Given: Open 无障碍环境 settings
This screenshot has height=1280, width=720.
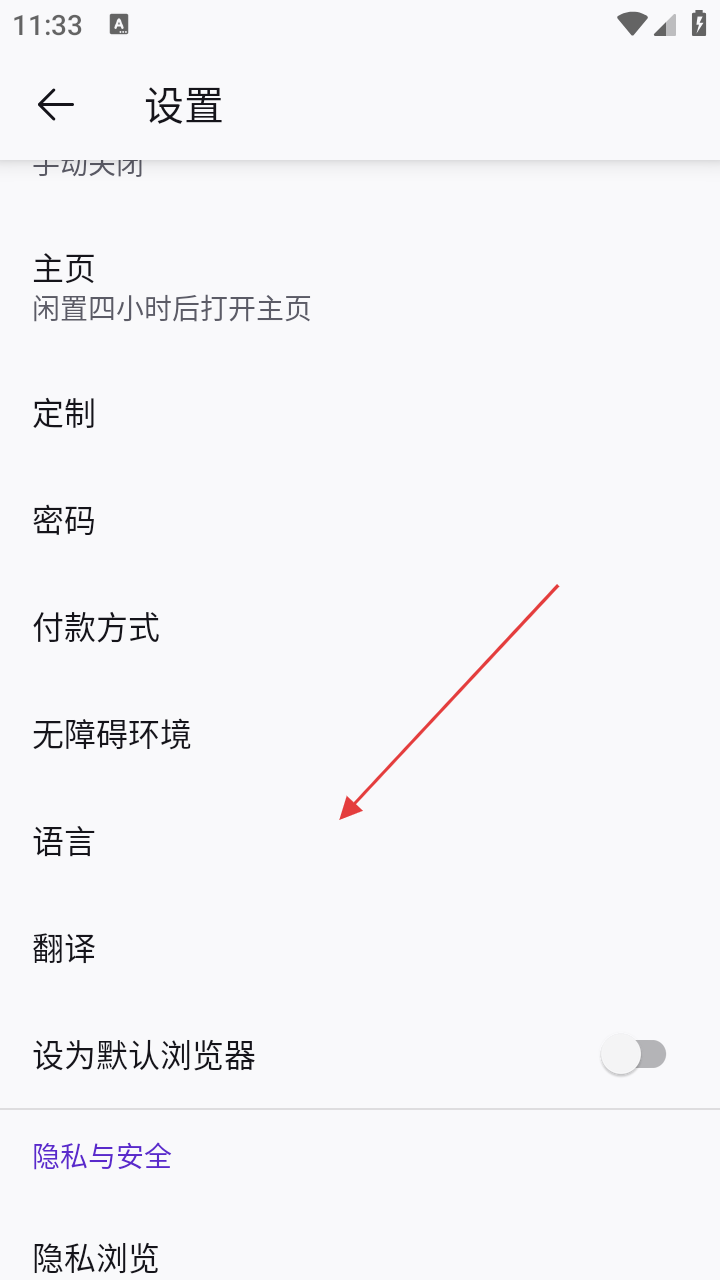Looking at the screenshot, I should tap(112, 735).
